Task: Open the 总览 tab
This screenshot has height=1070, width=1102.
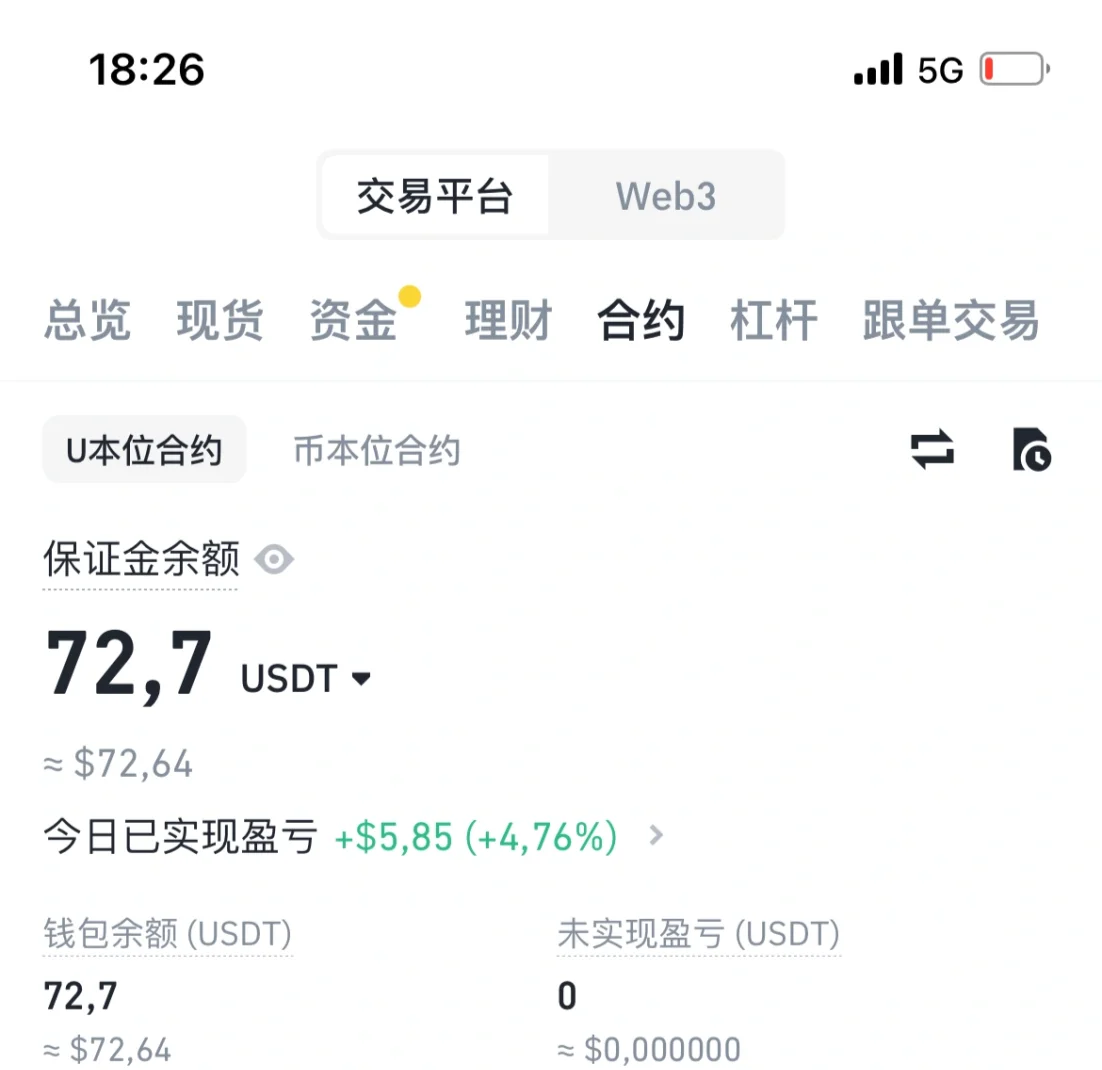Action: click(x=87, y=321)
